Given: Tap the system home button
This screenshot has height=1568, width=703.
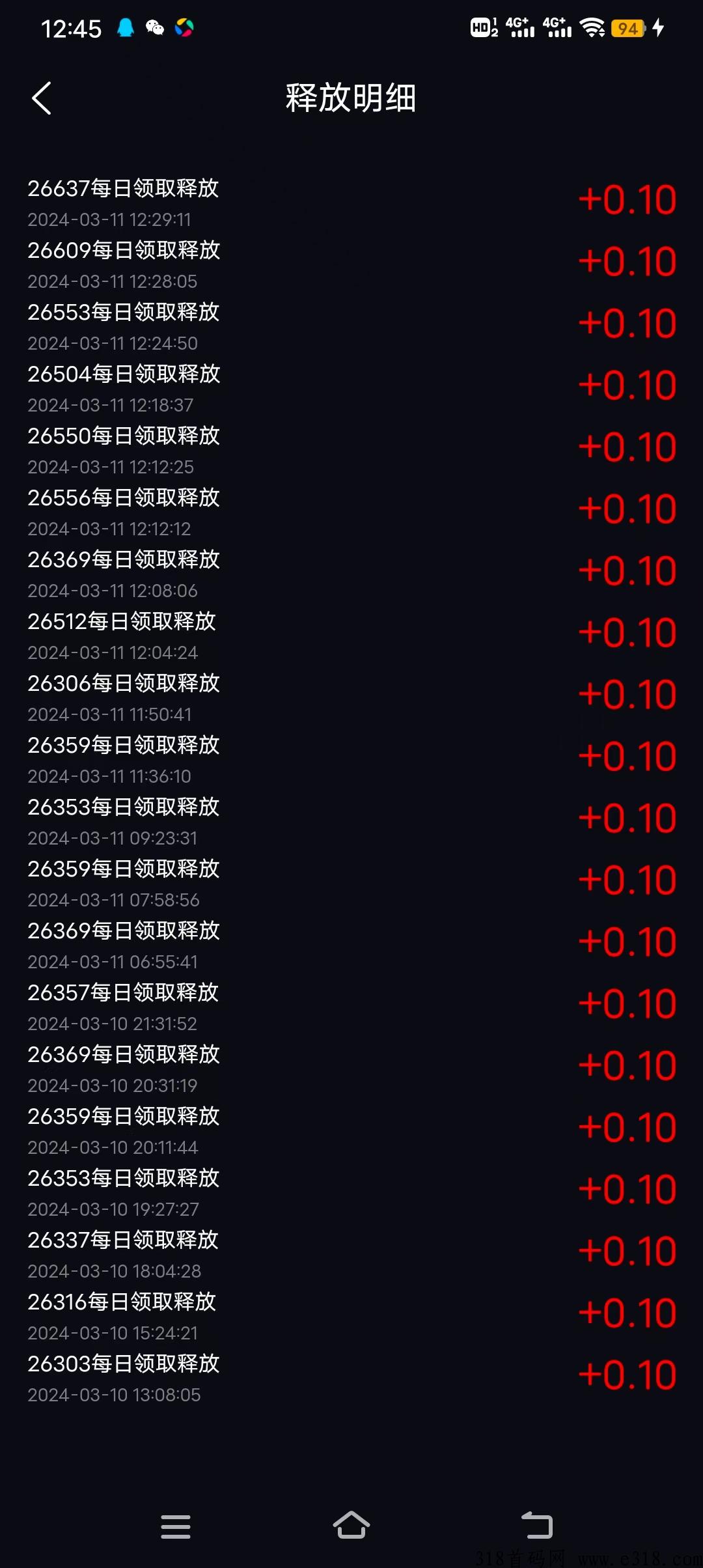Looking at the screenshot, I should pos(351,1526).
